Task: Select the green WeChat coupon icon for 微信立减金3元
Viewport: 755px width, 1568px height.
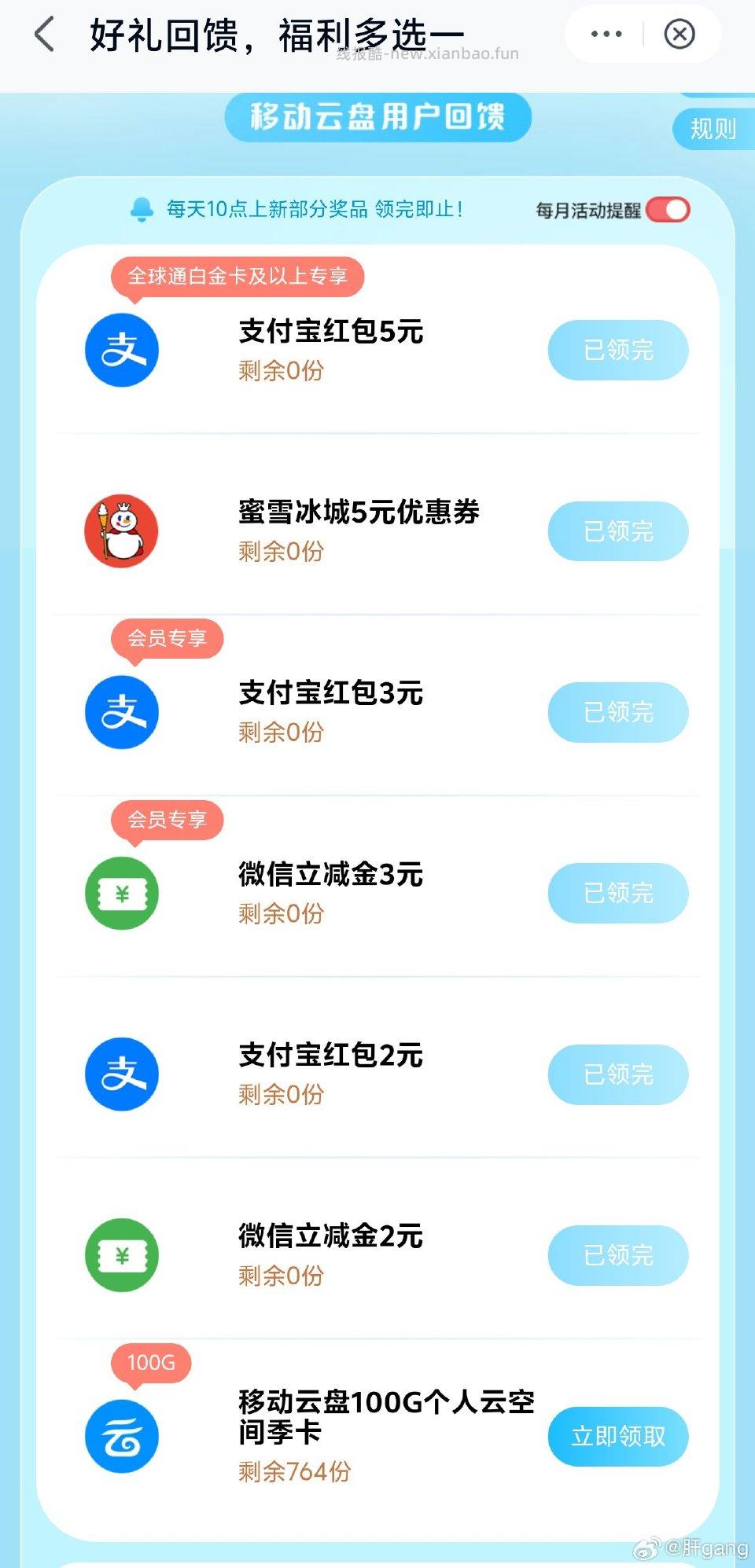Action: (x=122, y=893)
